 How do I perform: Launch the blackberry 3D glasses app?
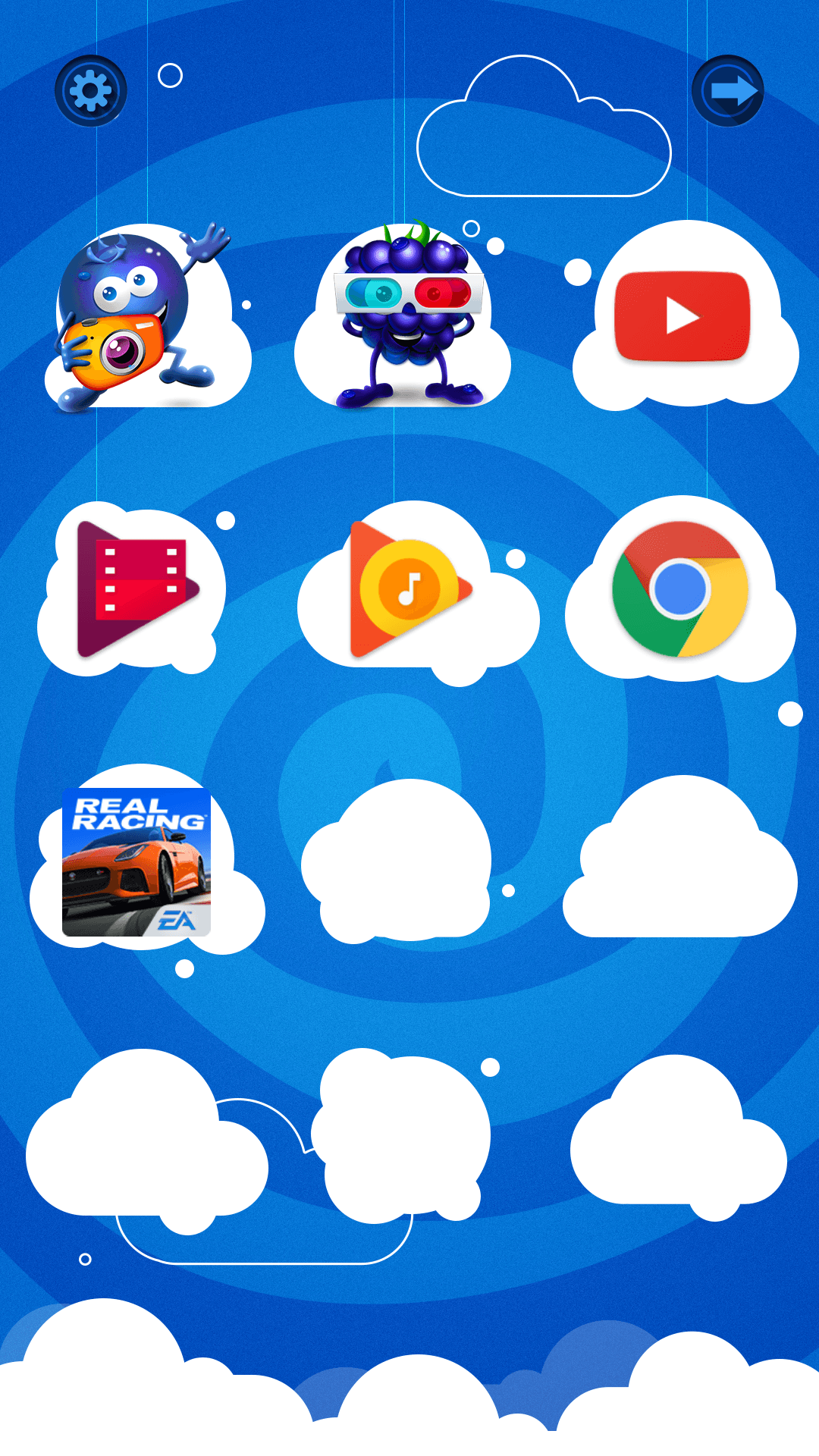coord(409,315)
